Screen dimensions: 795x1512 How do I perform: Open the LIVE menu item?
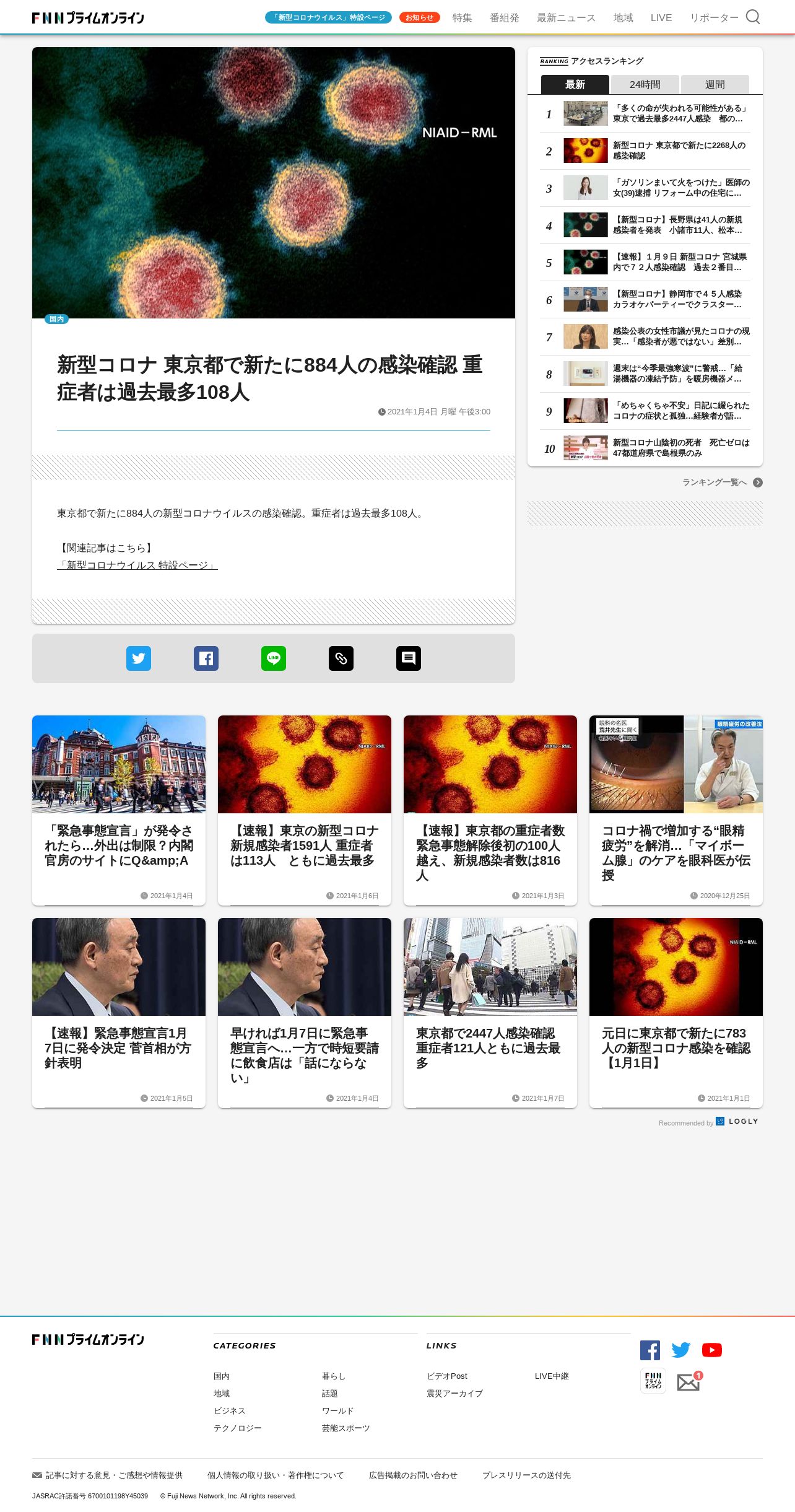coord(661,18)
